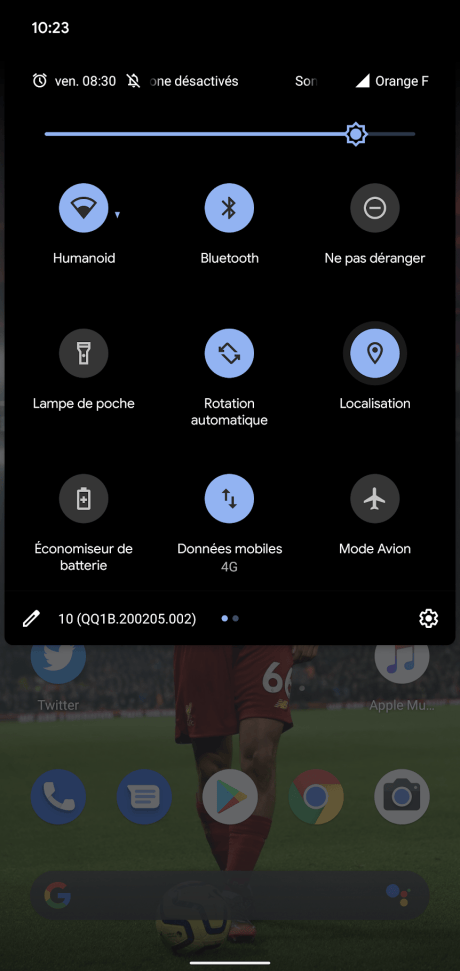460x971 pixels.
Task: Turn off Bluetooth
Action: pyautogui.click(x=229, y=208)
